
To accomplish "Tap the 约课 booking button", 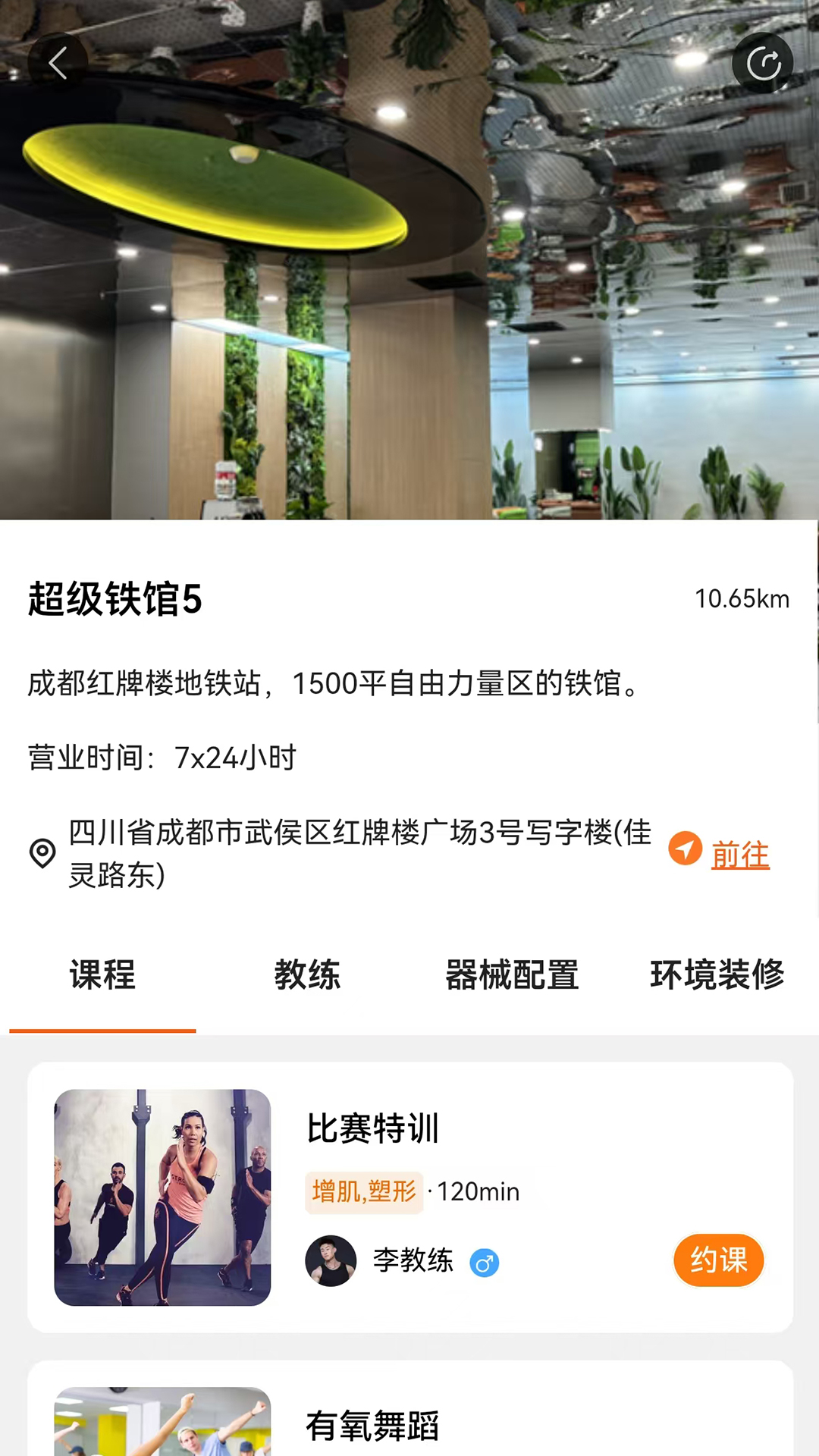I will pyautogui.click(x=719, y=1260).
